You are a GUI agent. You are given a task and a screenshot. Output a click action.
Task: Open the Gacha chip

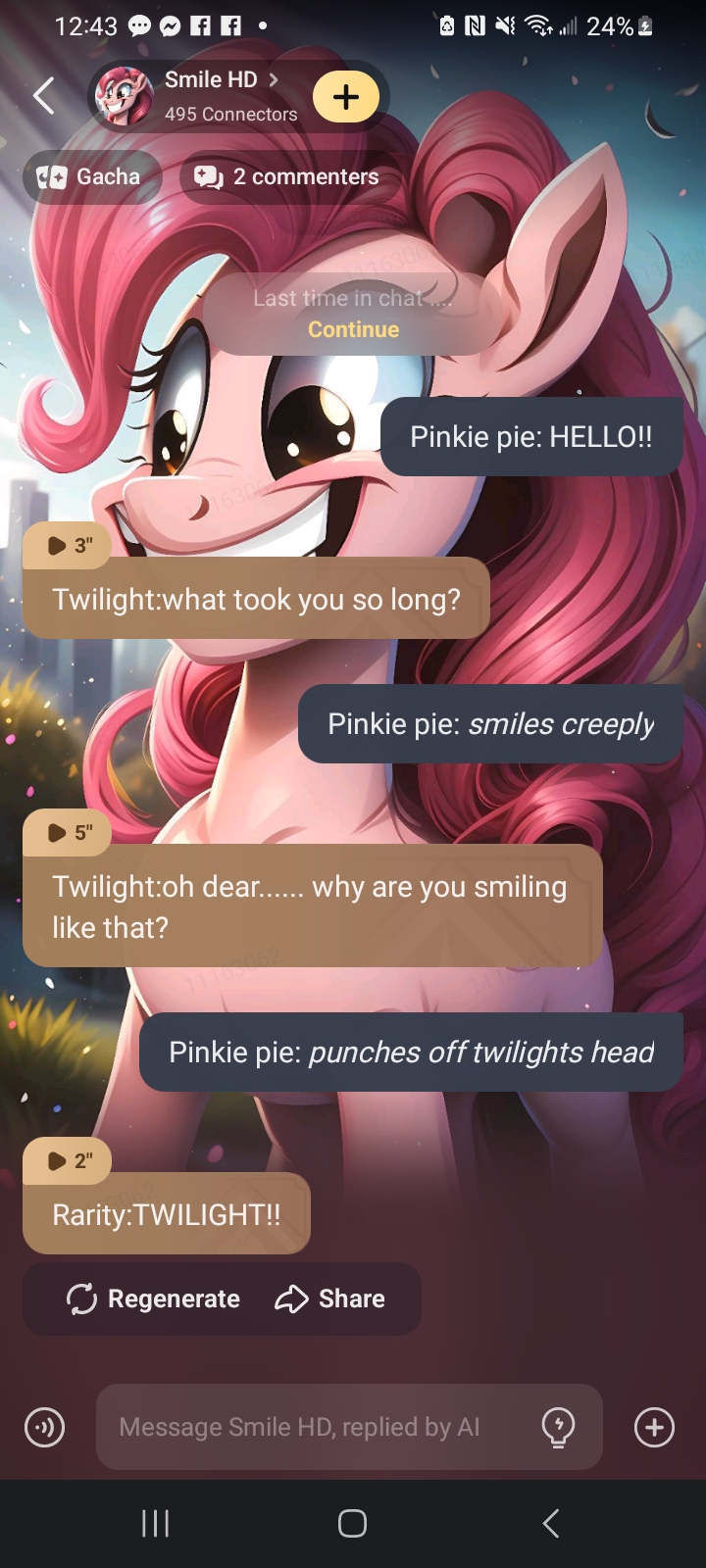coord(91,177)
